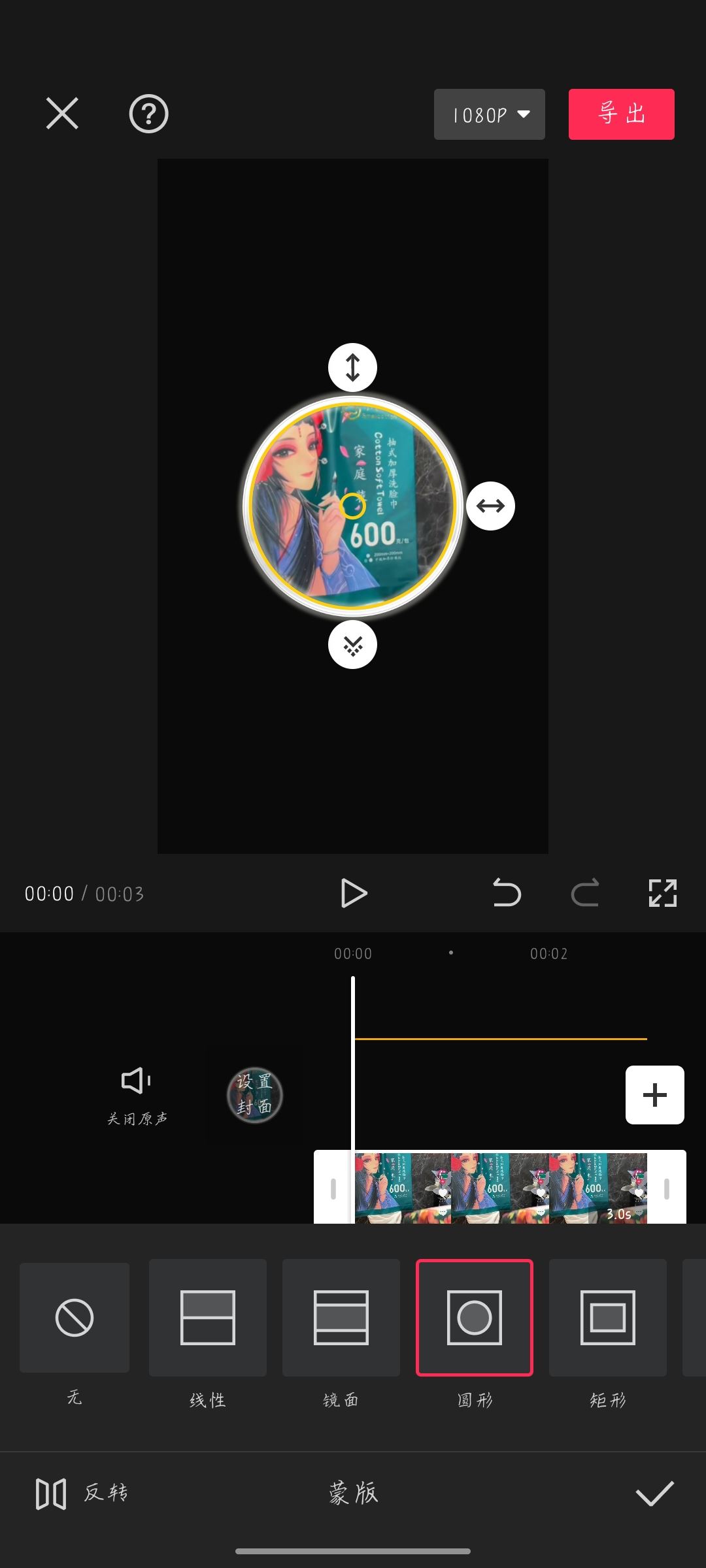Select the 圆形 circle mask
This screenshot has width=706, height=1568.
click(475, 1318)
